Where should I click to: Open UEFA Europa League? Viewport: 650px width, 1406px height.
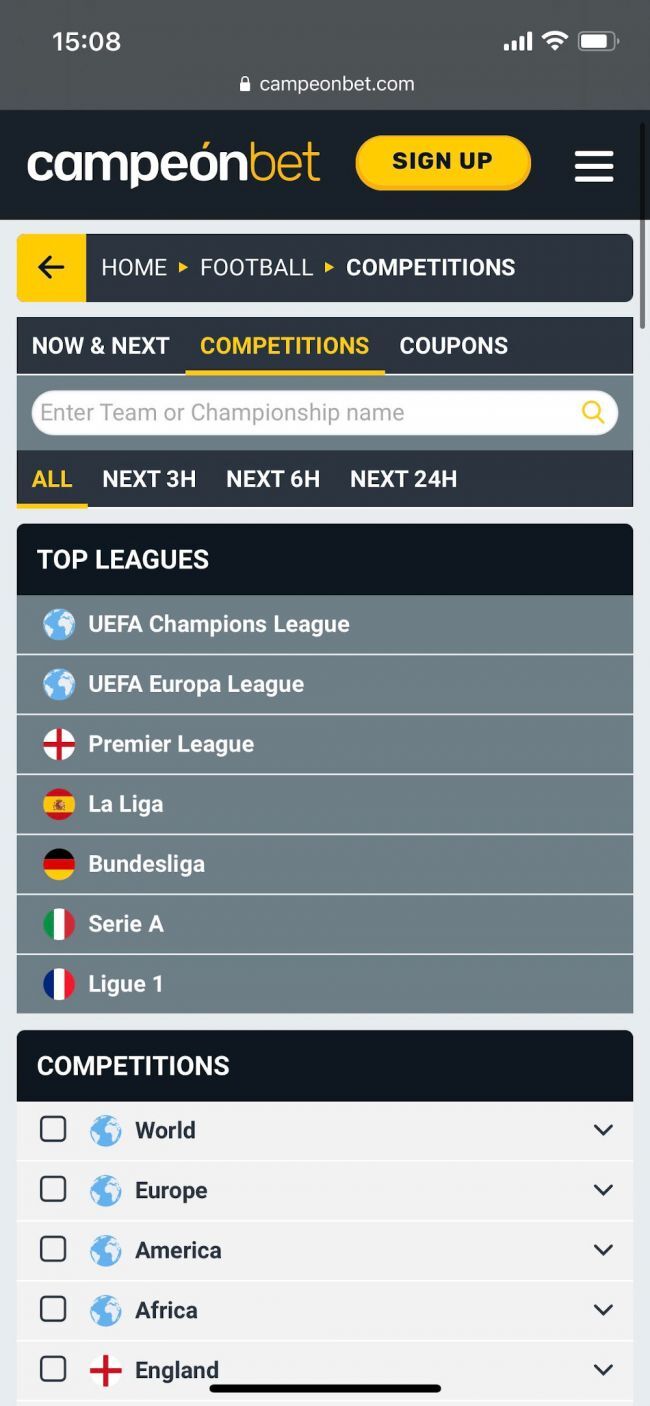(x=196, y=684)
